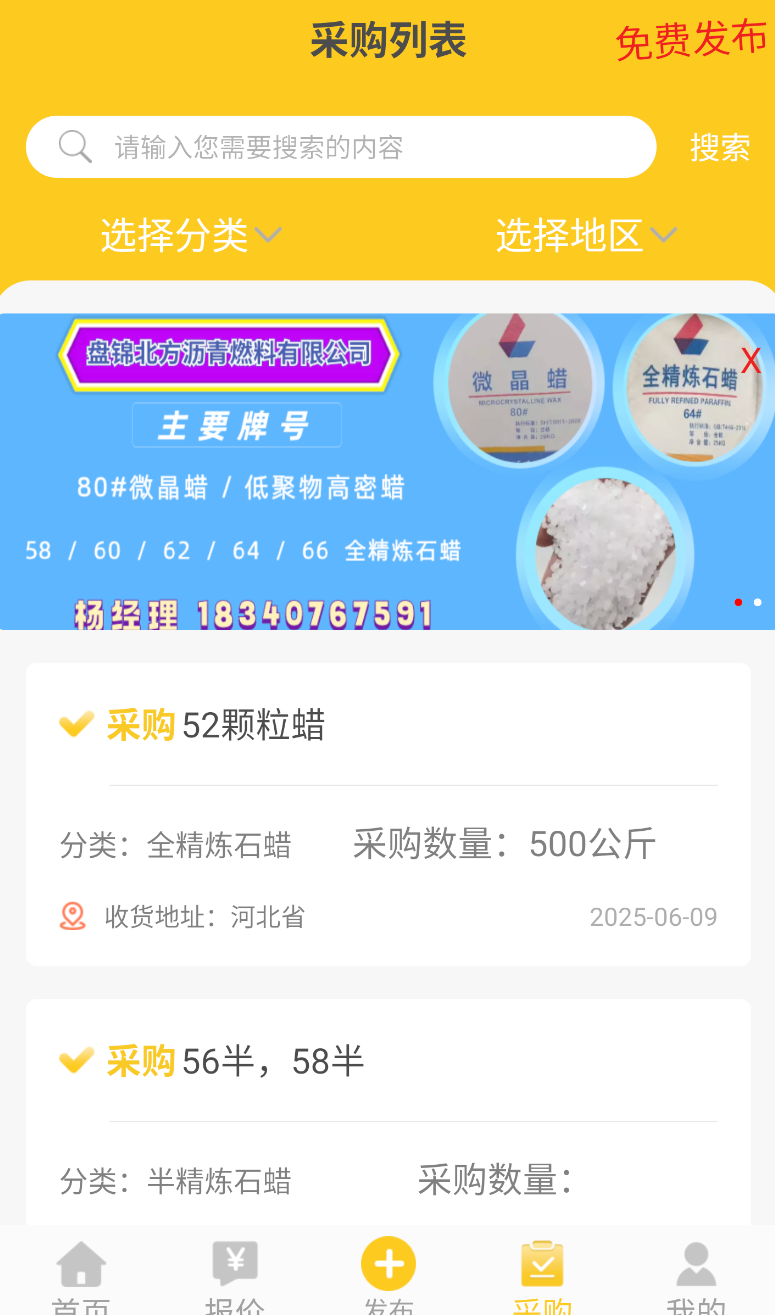The image size is (775, 1315).
Task: Dismiss the banner ad with the X
Action: 751,360
